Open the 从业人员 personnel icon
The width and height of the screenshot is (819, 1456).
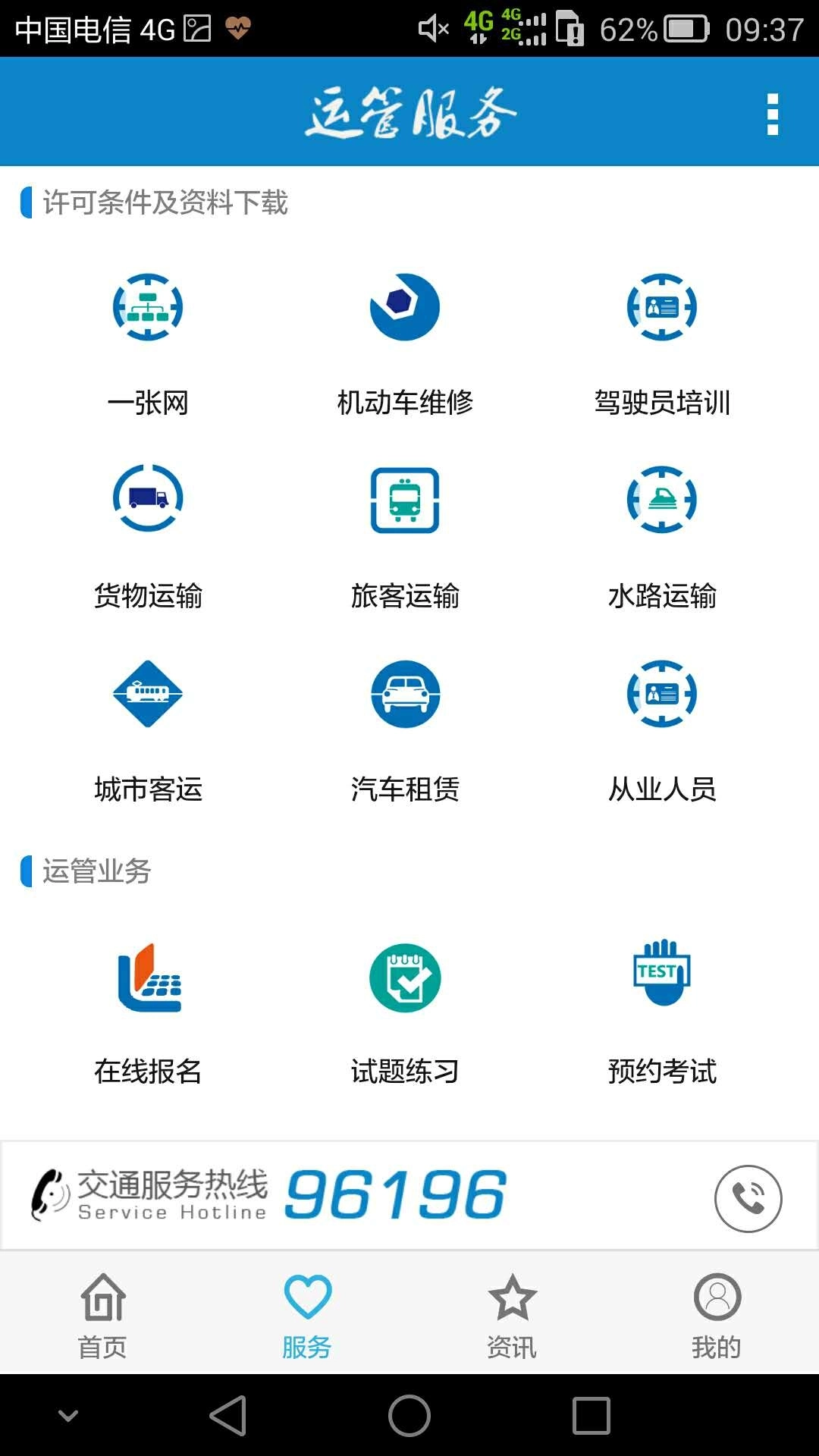click(662, 695)
